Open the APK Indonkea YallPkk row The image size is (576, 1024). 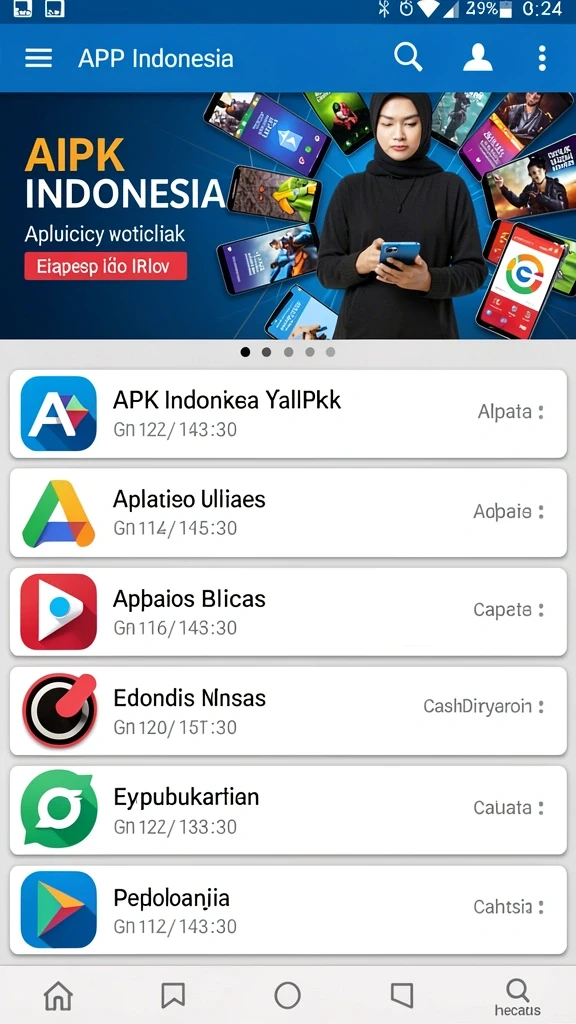pyautogui.click(x=288, y=413)
